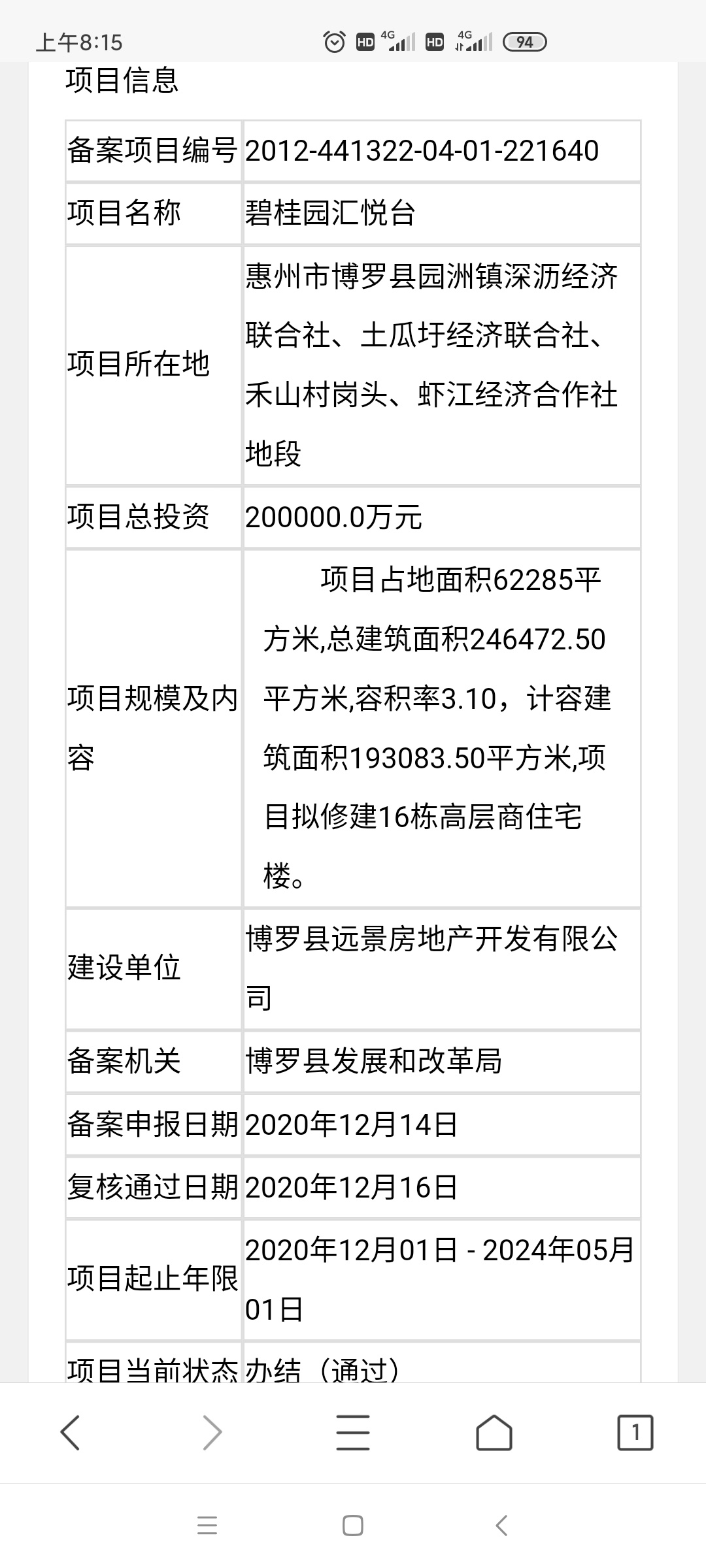Tap the system home button
706x1568 pixels.
click(352, 1526)
